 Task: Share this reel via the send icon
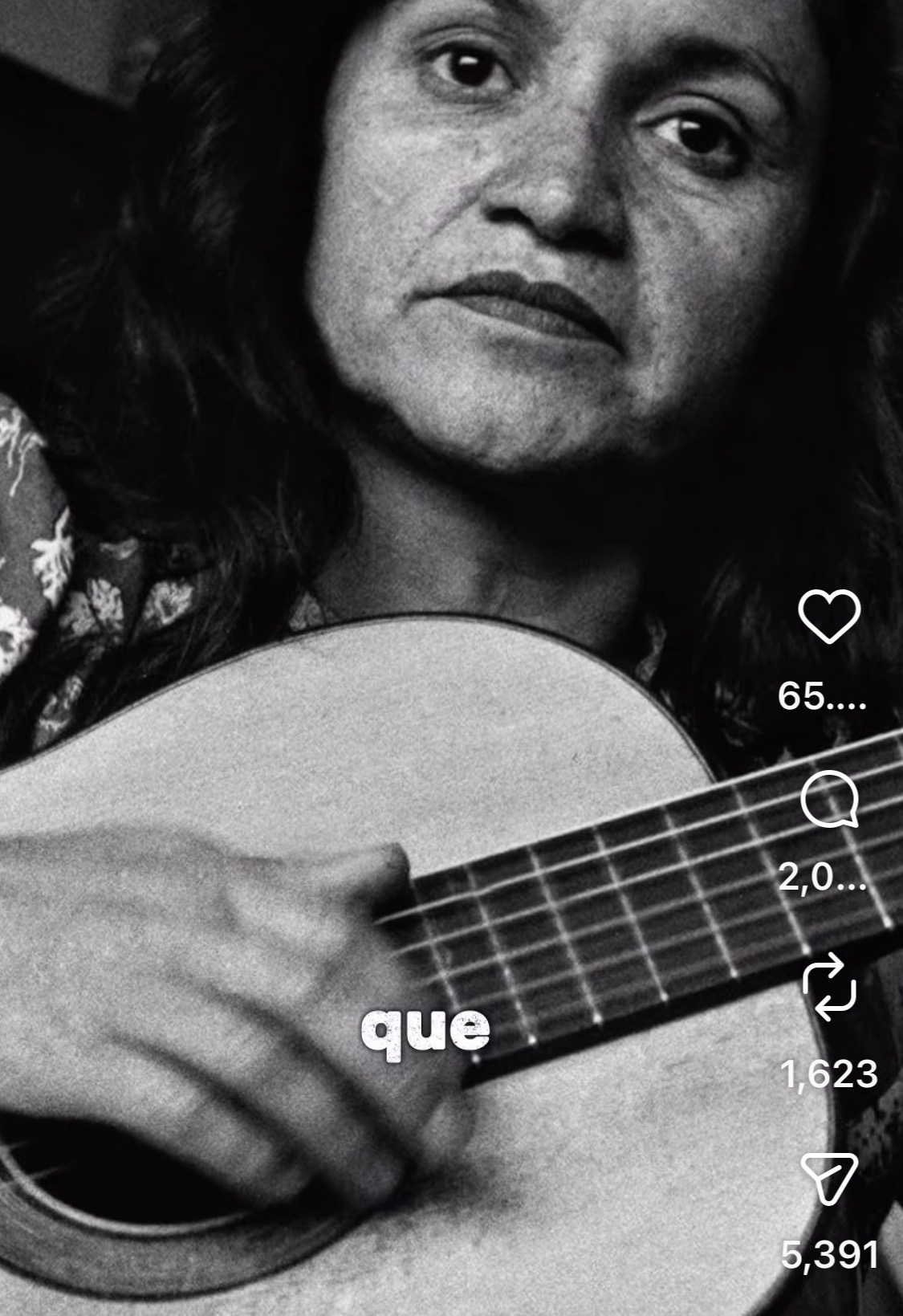tap(829, 1178)
